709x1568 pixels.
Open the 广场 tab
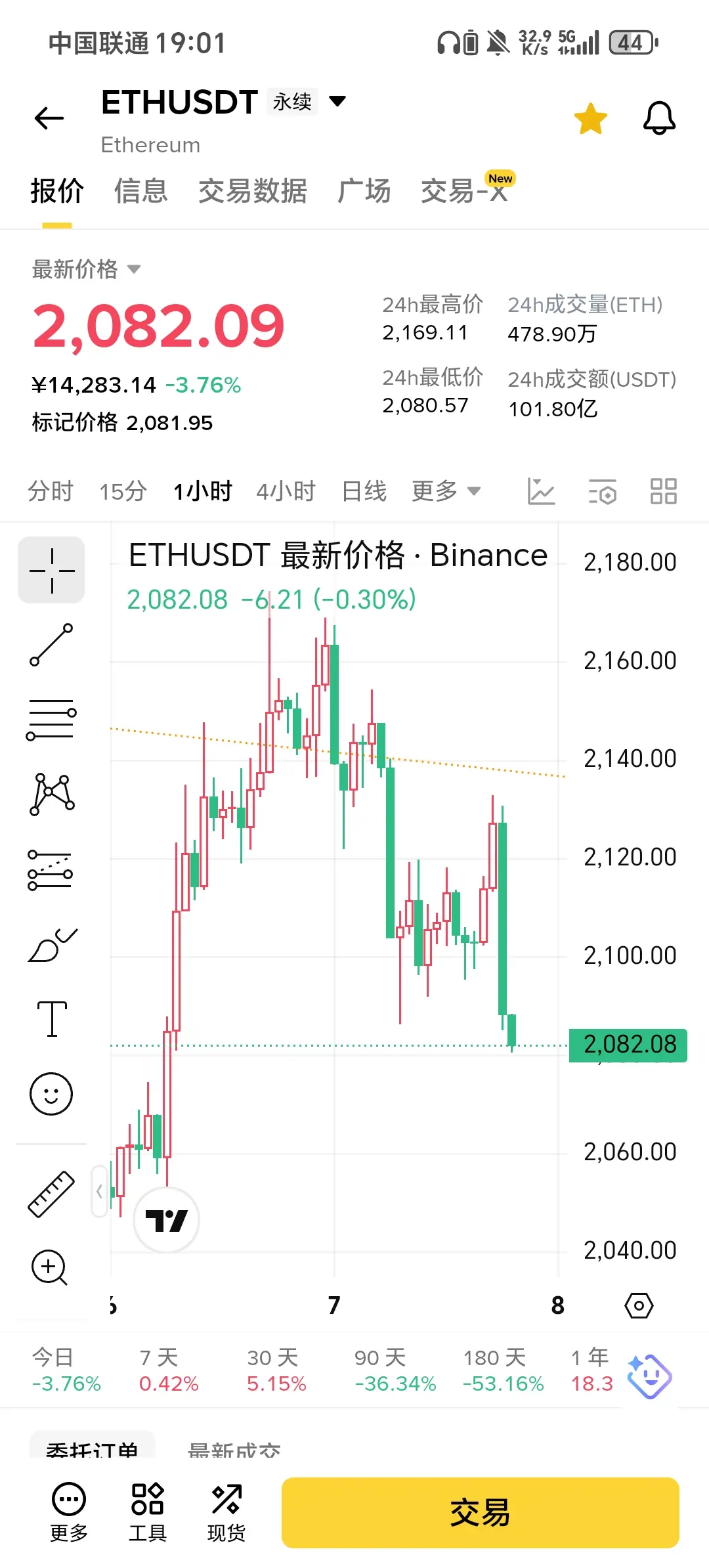pos(364,191)
